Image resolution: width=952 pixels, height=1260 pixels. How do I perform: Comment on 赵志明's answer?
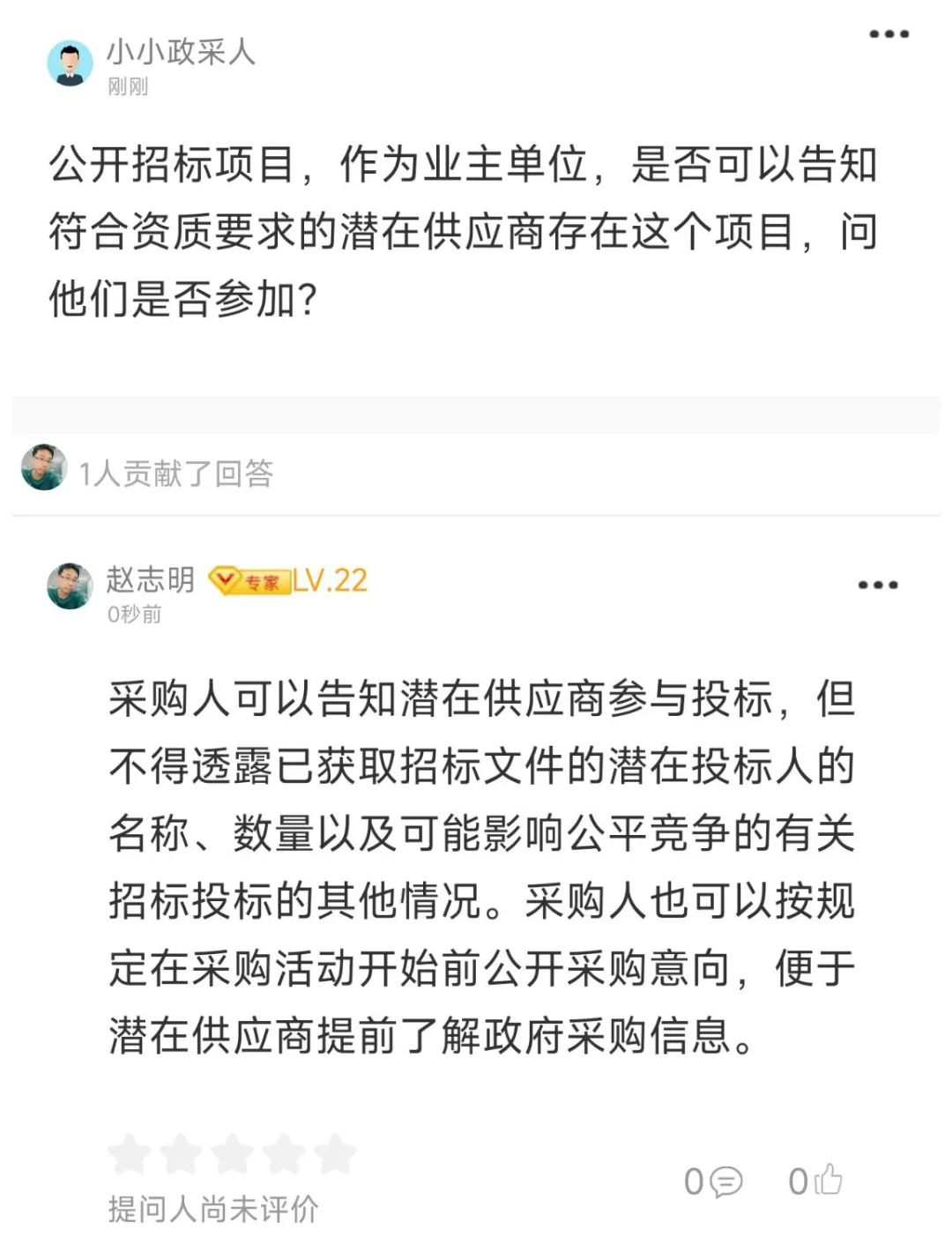point(725,1182)
